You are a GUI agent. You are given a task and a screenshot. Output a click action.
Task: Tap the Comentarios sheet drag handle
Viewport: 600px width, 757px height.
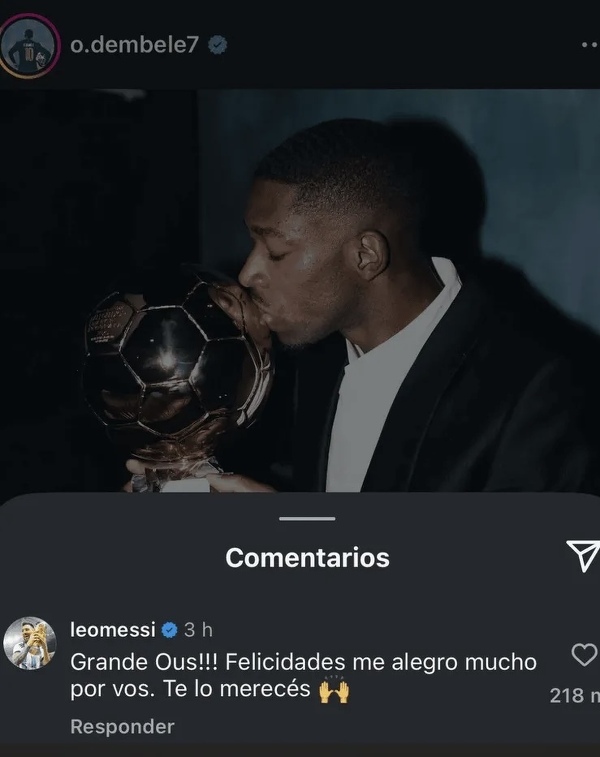(x=307, y=518)
